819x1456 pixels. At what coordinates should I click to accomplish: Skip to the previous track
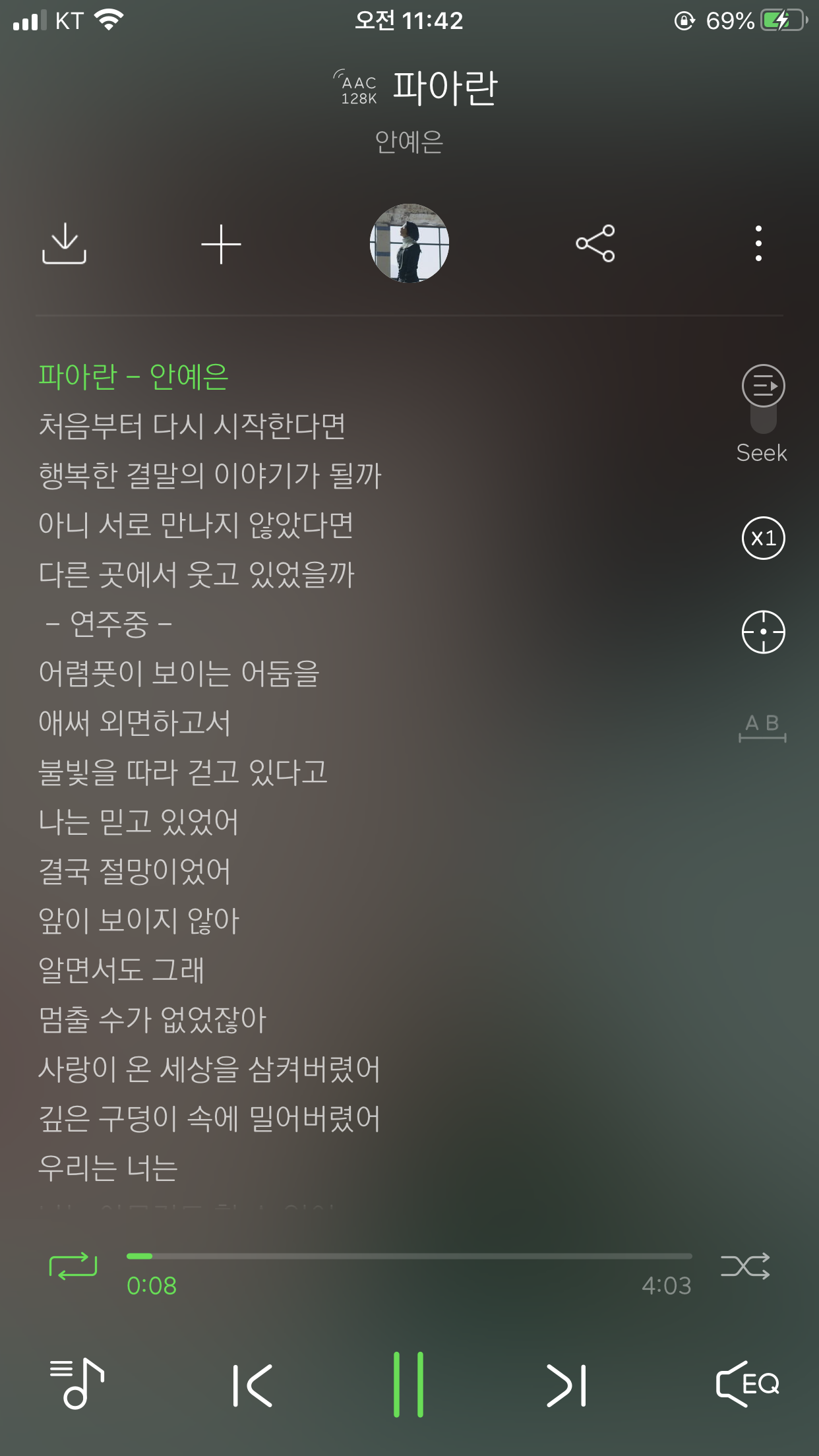click(x=253, y=1385)
